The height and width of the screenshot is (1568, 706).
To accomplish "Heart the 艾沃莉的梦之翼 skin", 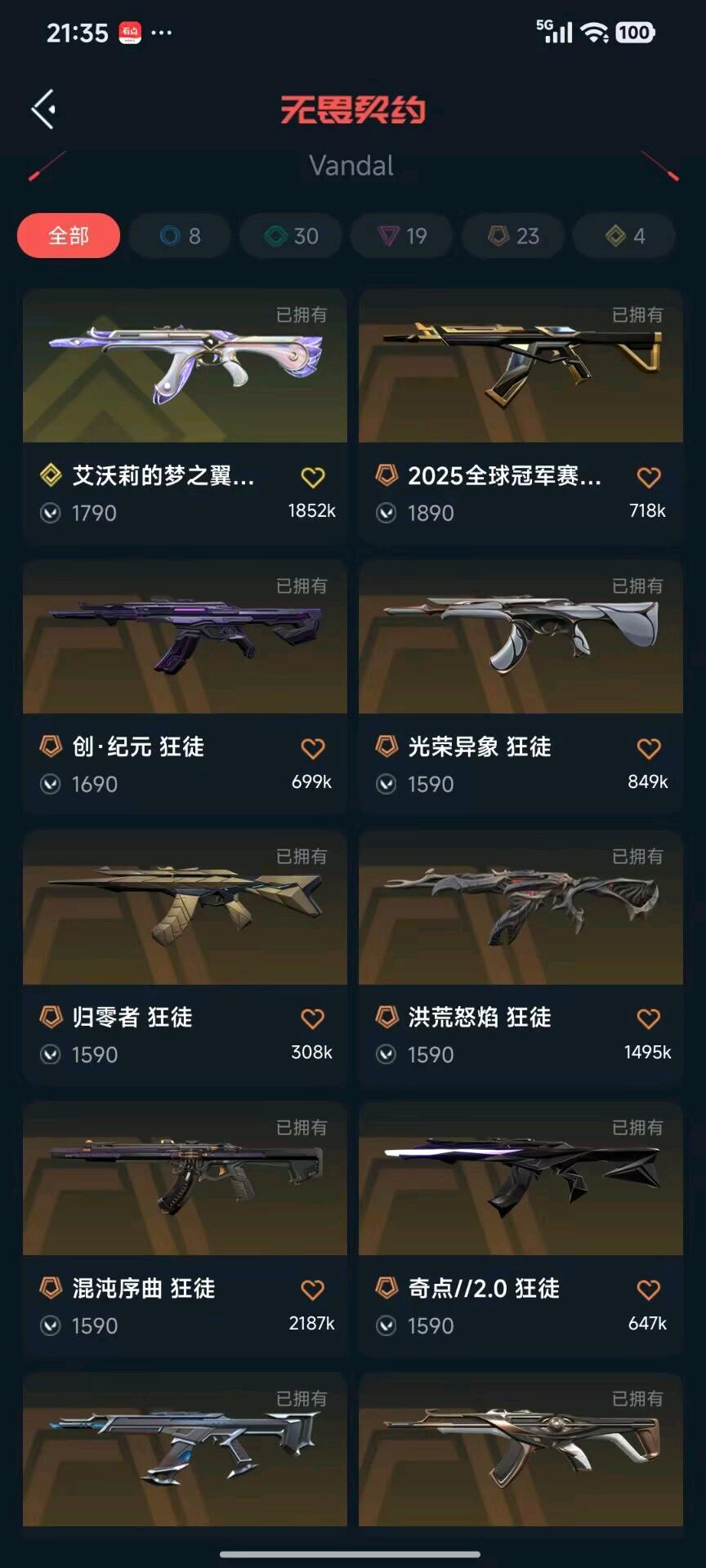I will (x=313, y=477).
